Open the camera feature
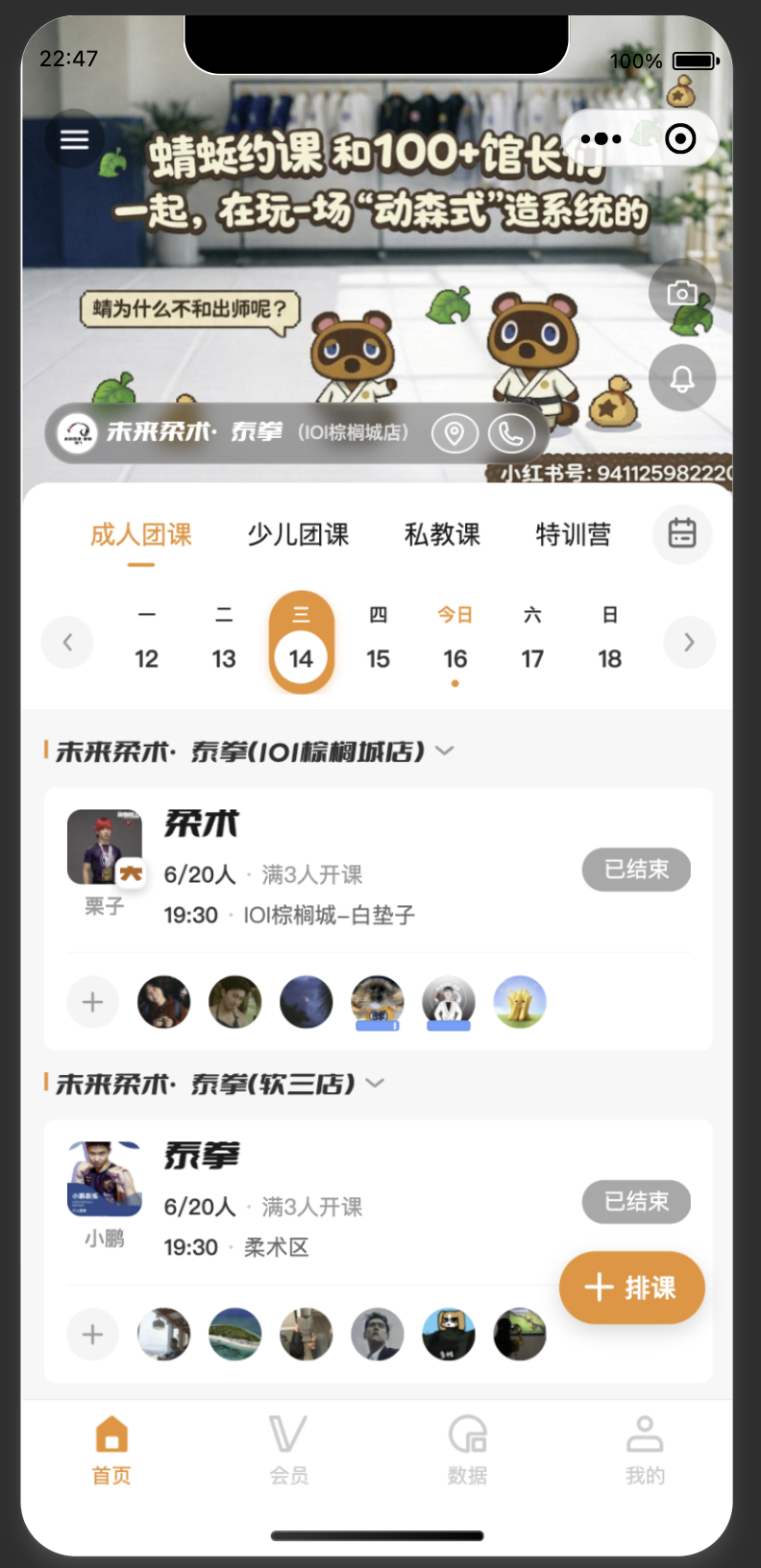Screen dimensions: 761x1568 [682, 292]
